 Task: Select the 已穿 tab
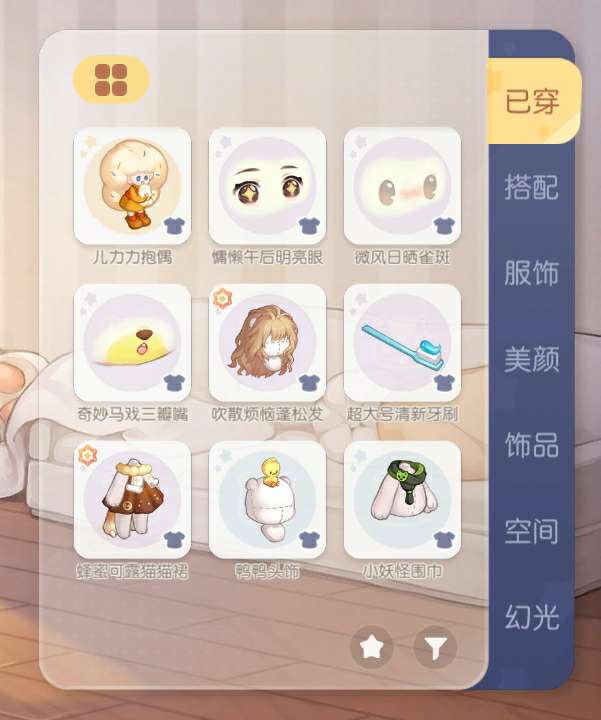[x=534, y=101]
